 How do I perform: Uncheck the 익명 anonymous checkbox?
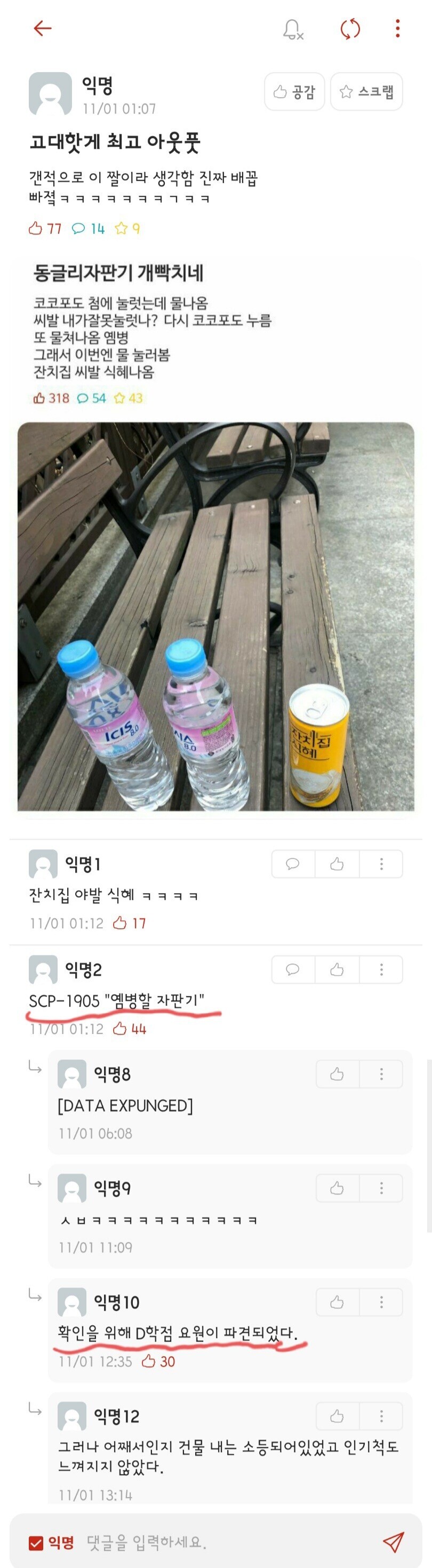point(36,1542)
